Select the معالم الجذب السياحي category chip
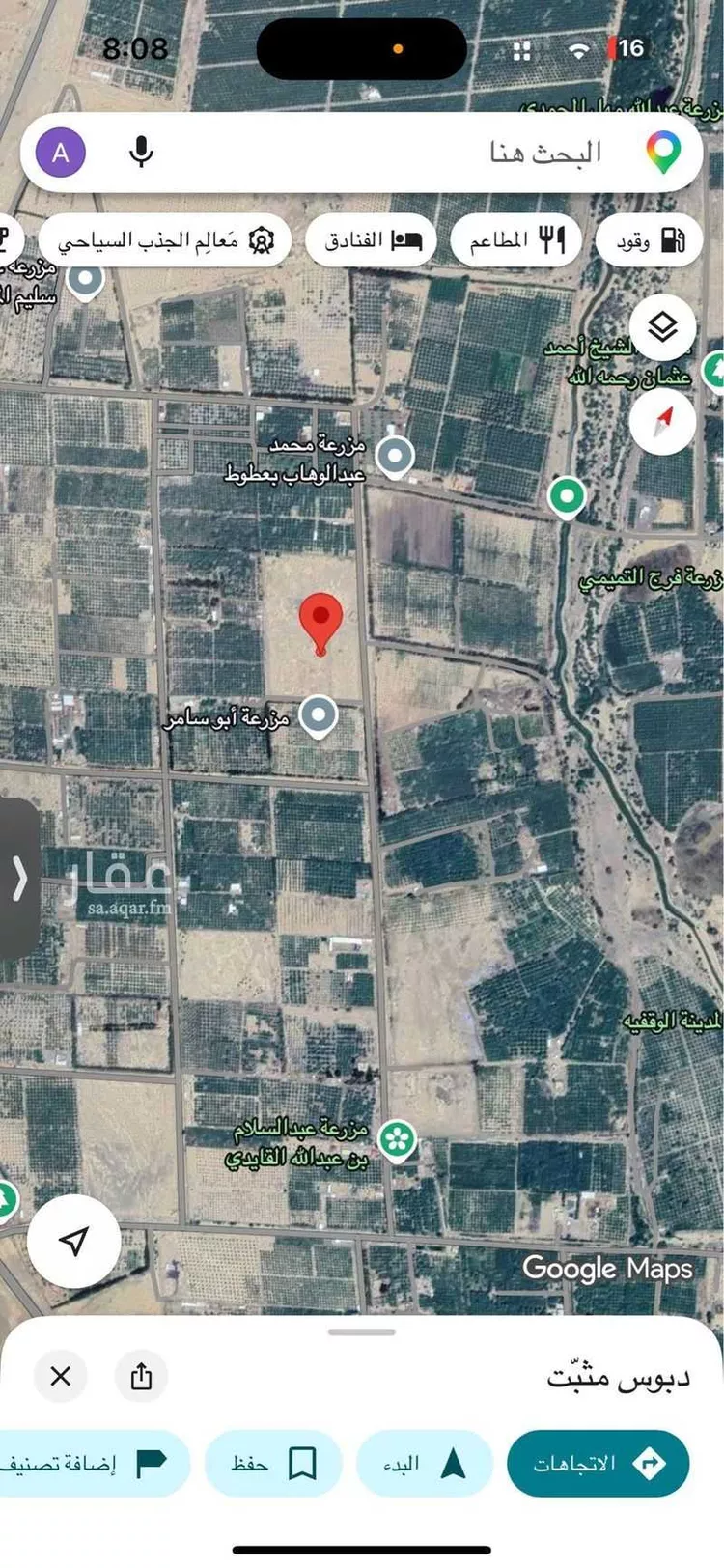Screen dimensions: 724x1568 pyautogui.click(x=163, y=239)
